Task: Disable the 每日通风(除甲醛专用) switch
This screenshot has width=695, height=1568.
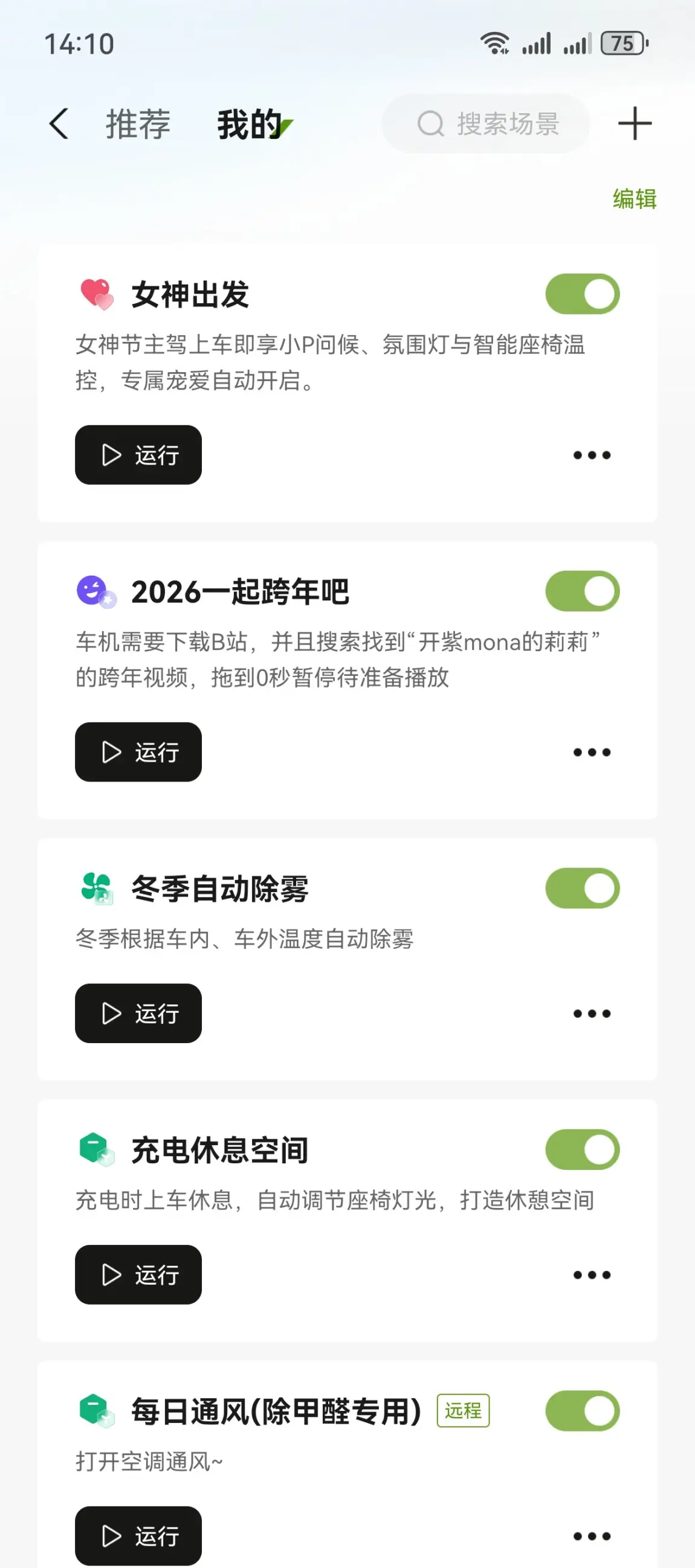Action: (582, 1410)
